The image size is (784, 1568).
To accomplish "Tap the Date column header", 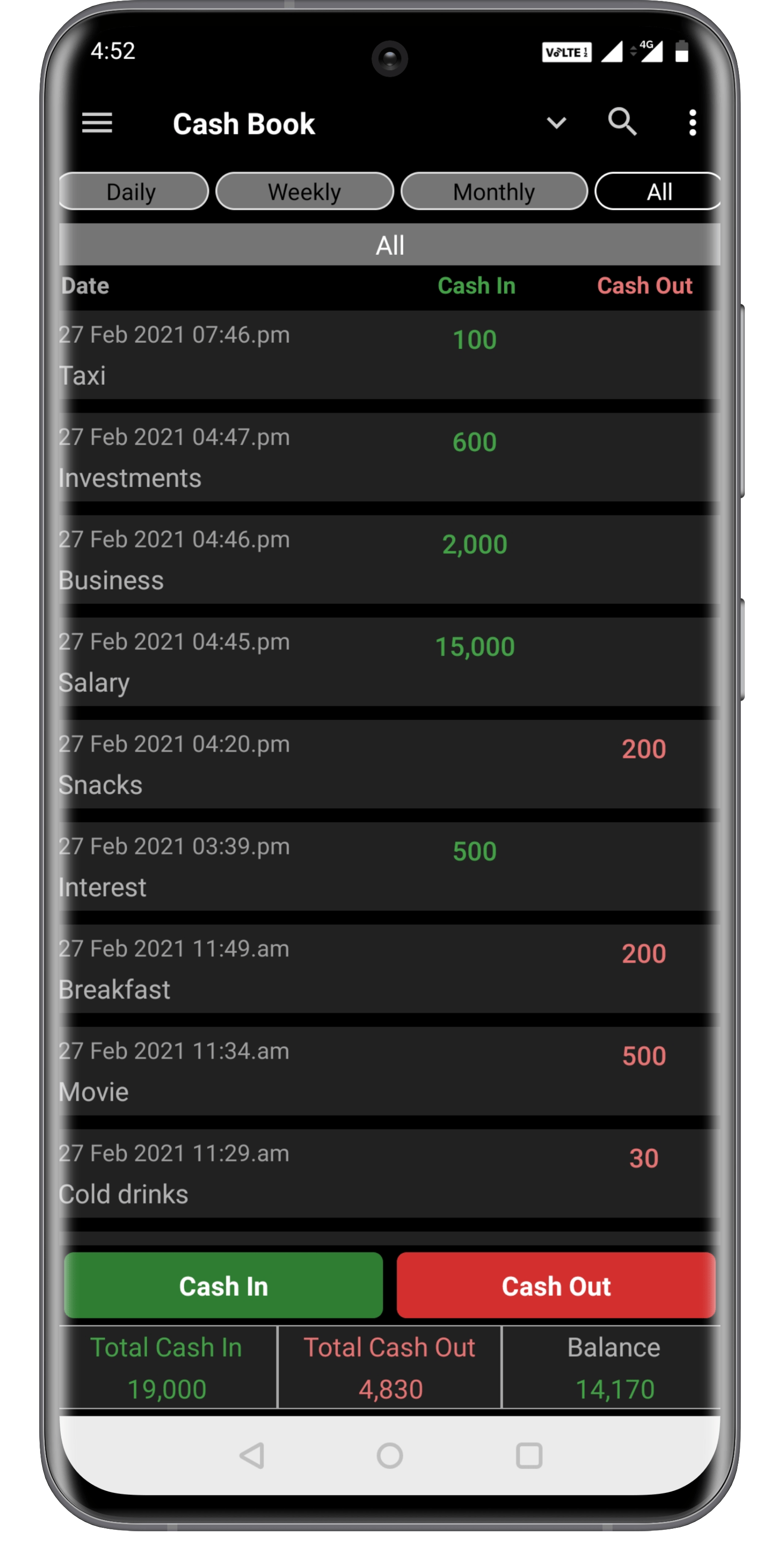I will (84, 286).
